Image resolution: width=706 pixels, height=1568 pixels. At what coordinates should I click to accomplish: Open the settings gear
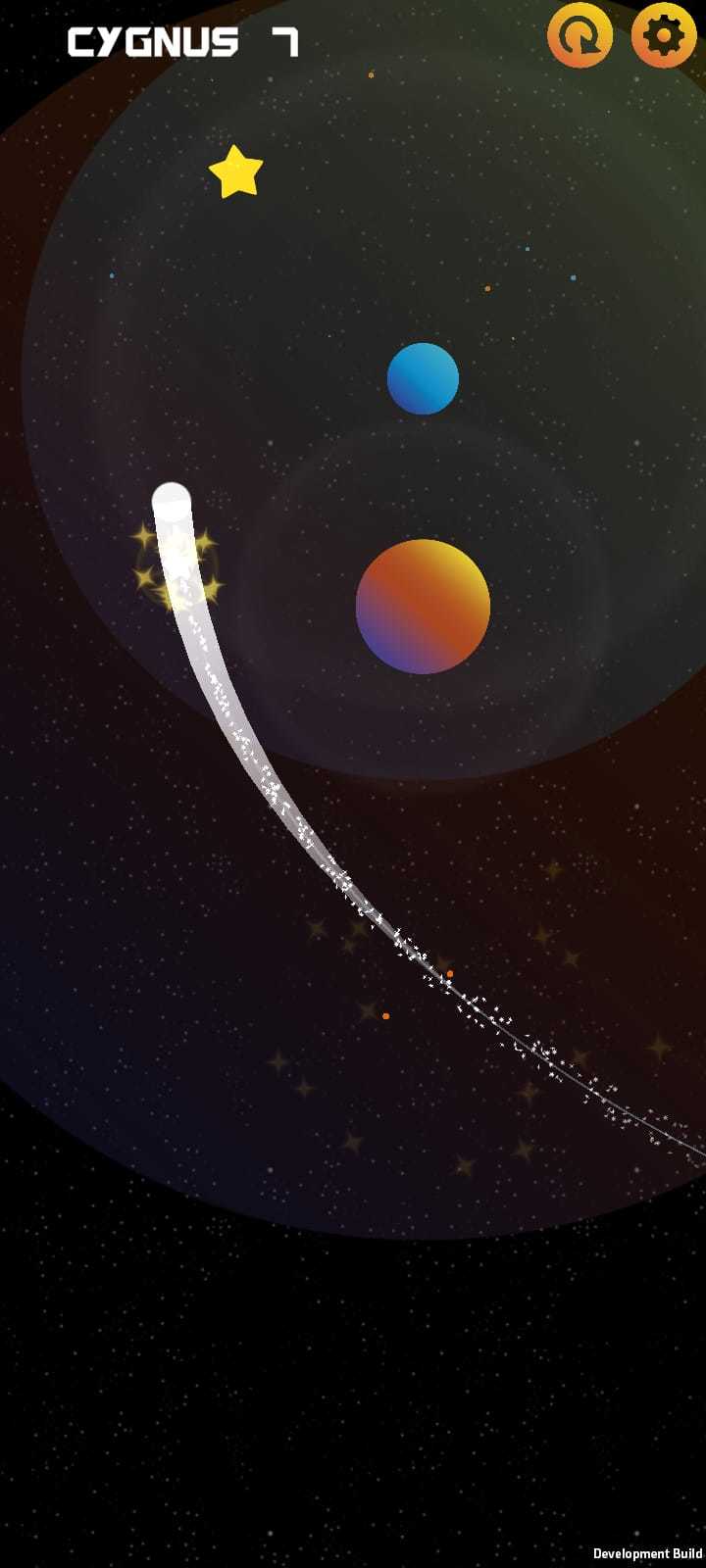[x=664, y=36]
